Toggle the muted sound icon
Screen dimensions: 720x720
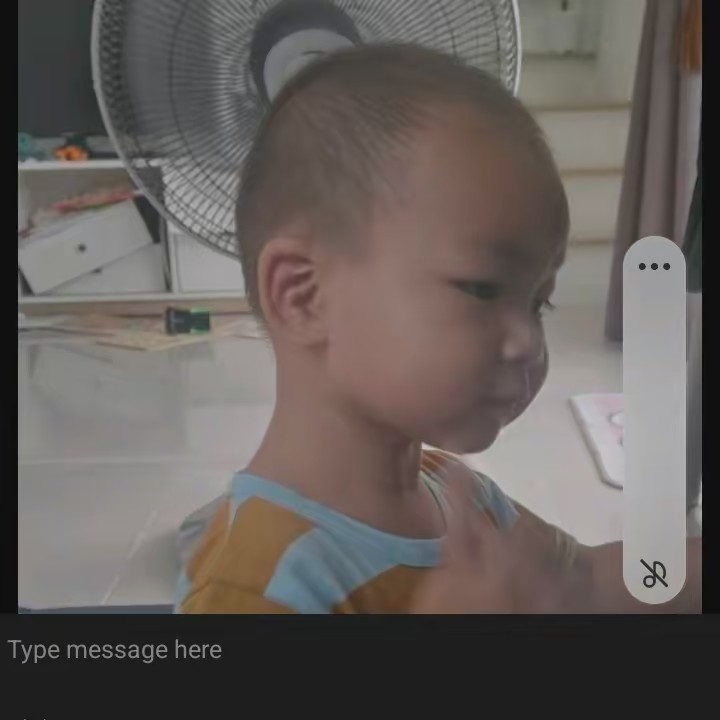(654, 574)
